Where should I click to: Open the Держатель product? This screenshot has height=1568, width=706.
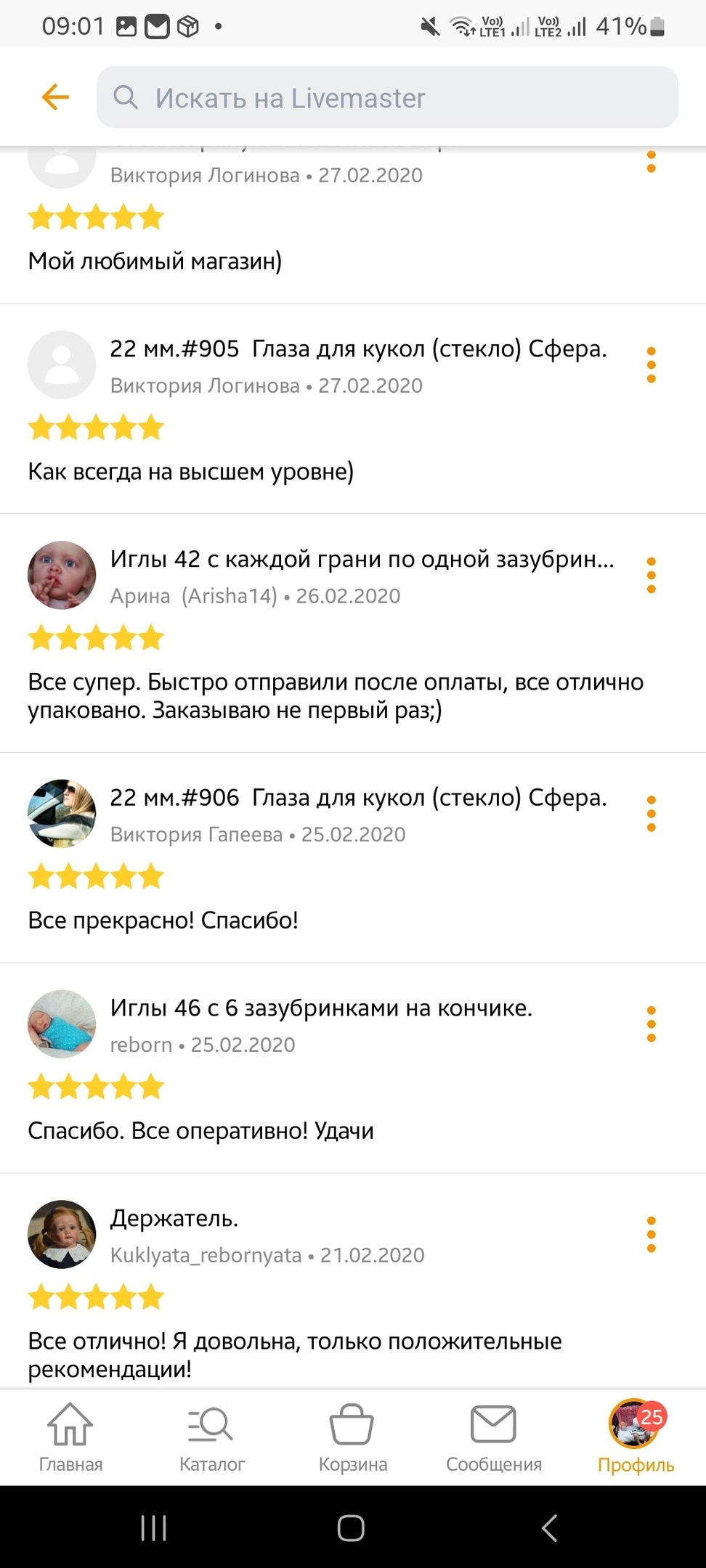click(174, 1218)
